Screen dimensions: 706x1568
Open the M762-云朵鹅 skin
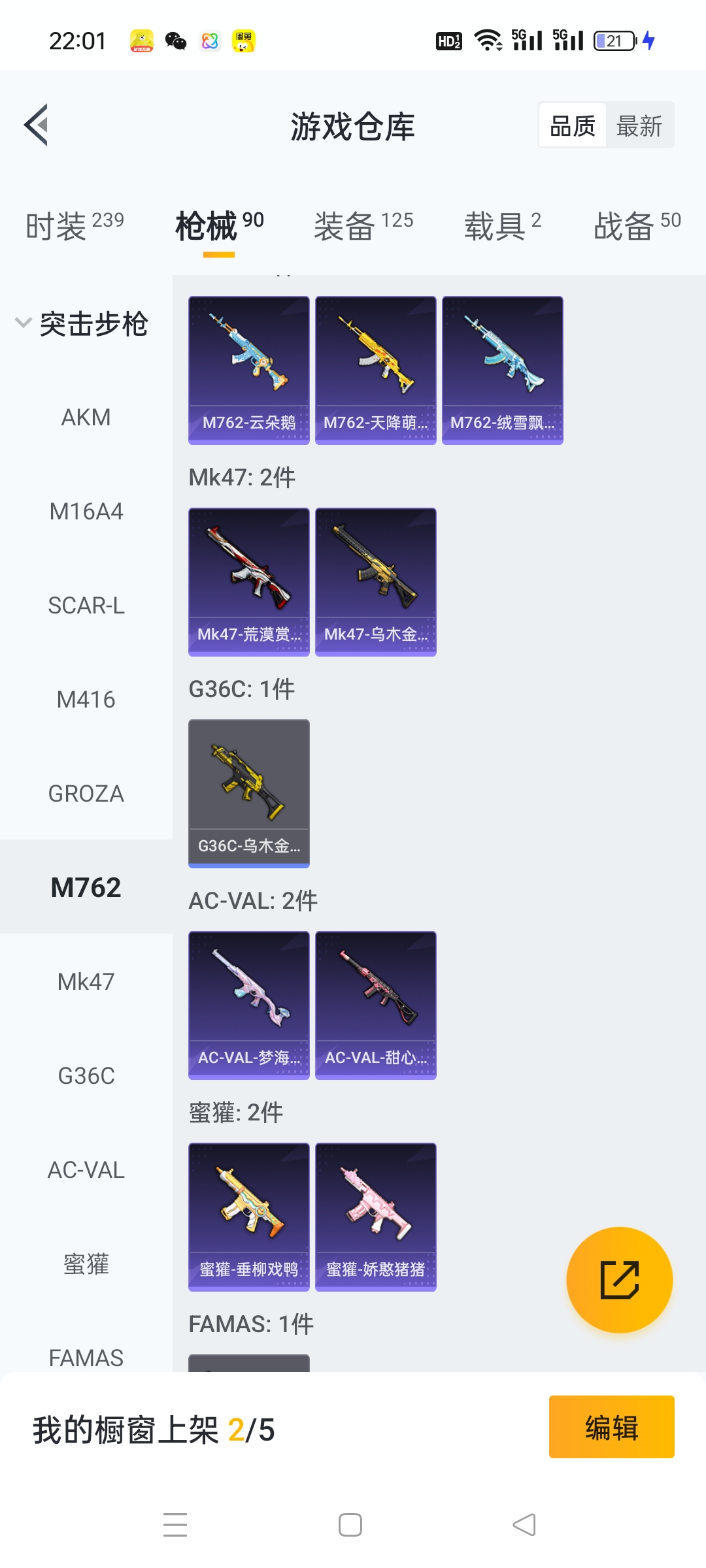pos(248,370)
